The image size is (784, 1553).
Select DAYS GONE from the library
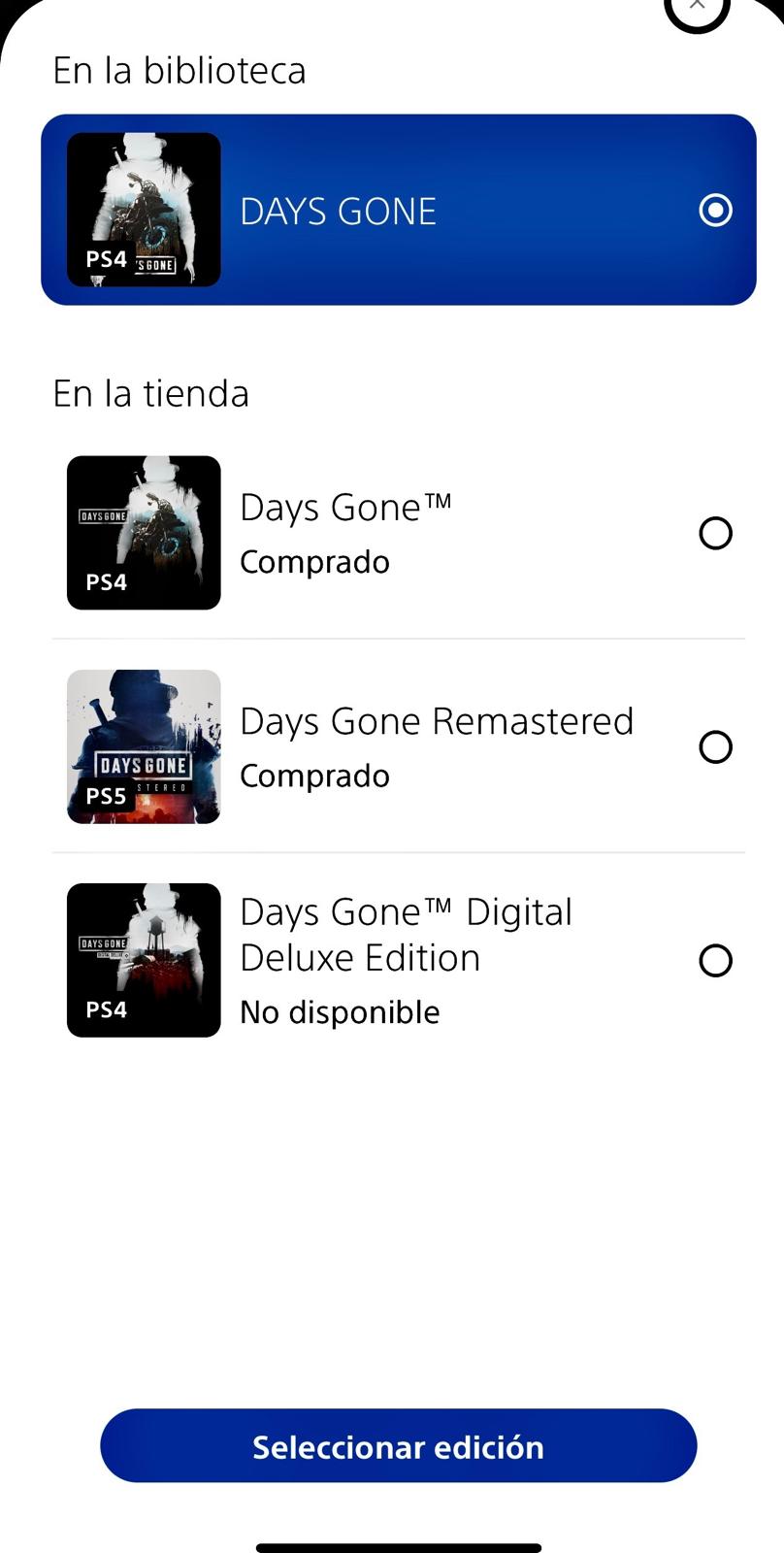(x=715, y=211)
